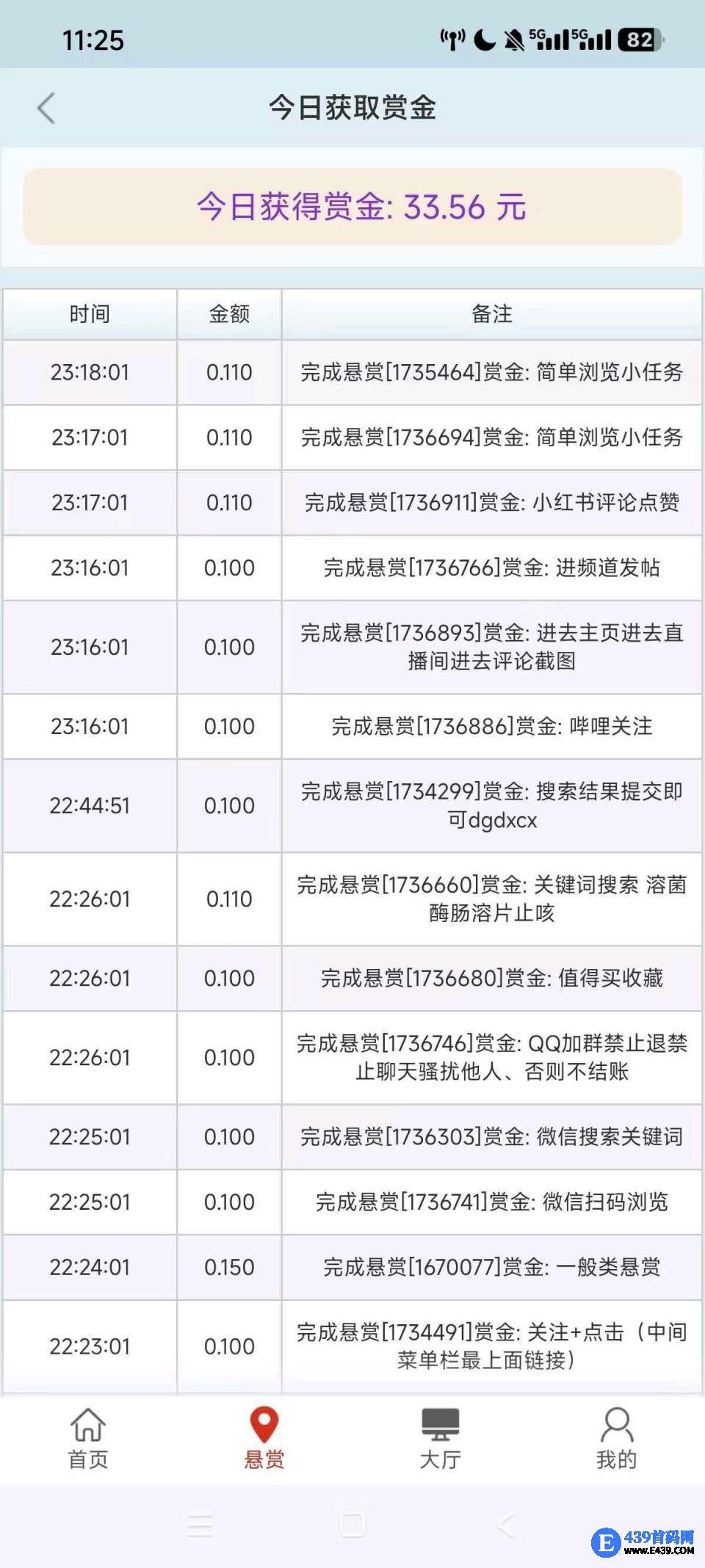Switch to the 大厅 tab
This screenshot has width=705, height=1568.
440,1437
